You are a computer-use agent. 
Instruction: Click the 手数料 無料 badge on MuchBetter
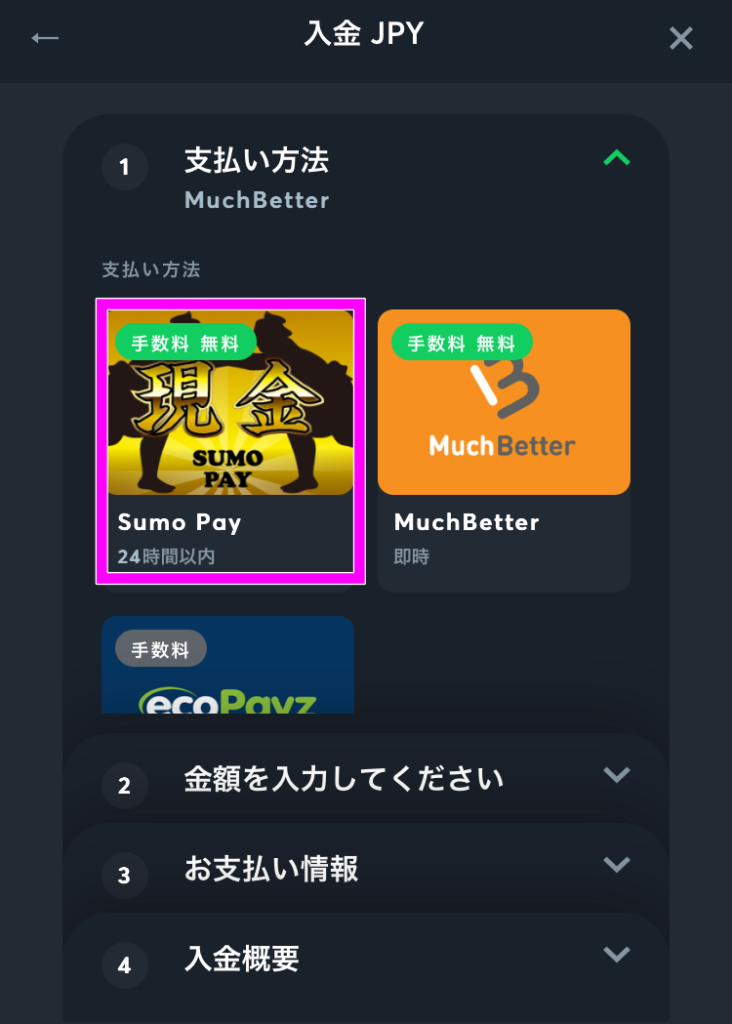[460, 343]
